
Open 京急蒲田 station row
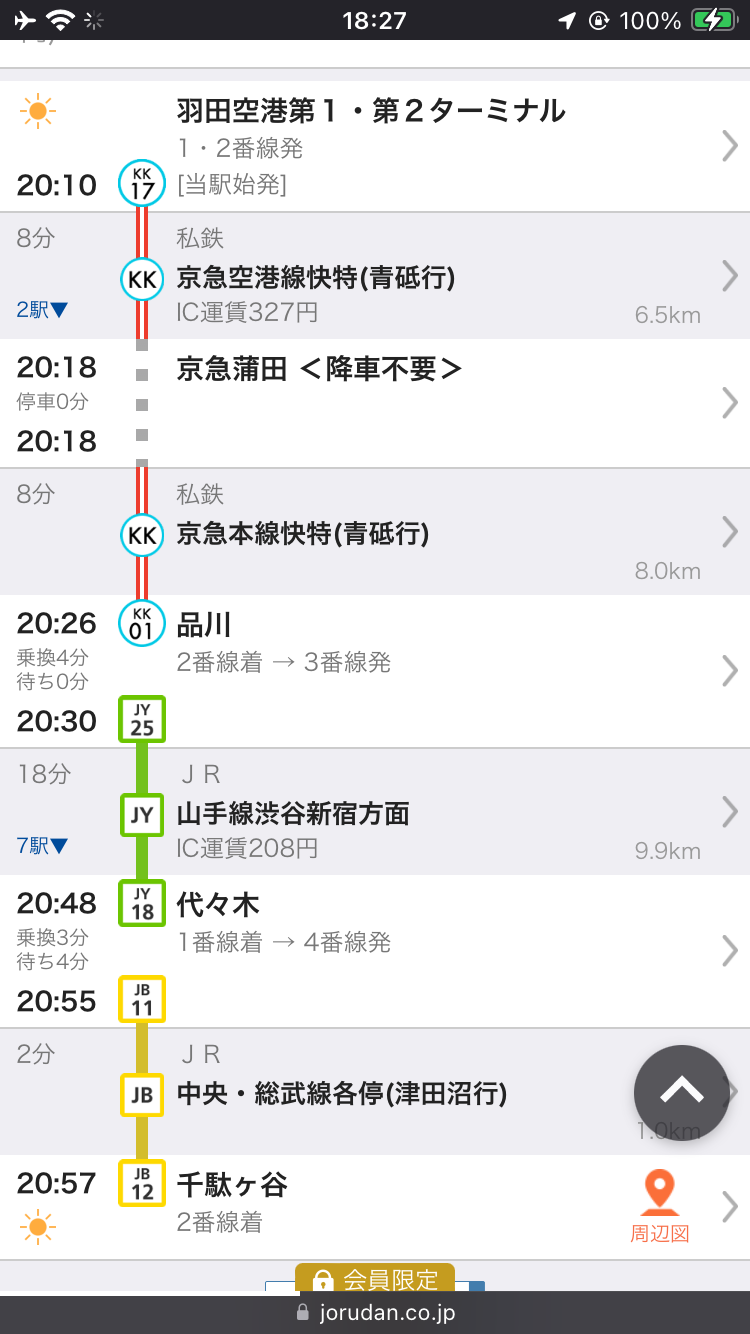pos(375,404)
